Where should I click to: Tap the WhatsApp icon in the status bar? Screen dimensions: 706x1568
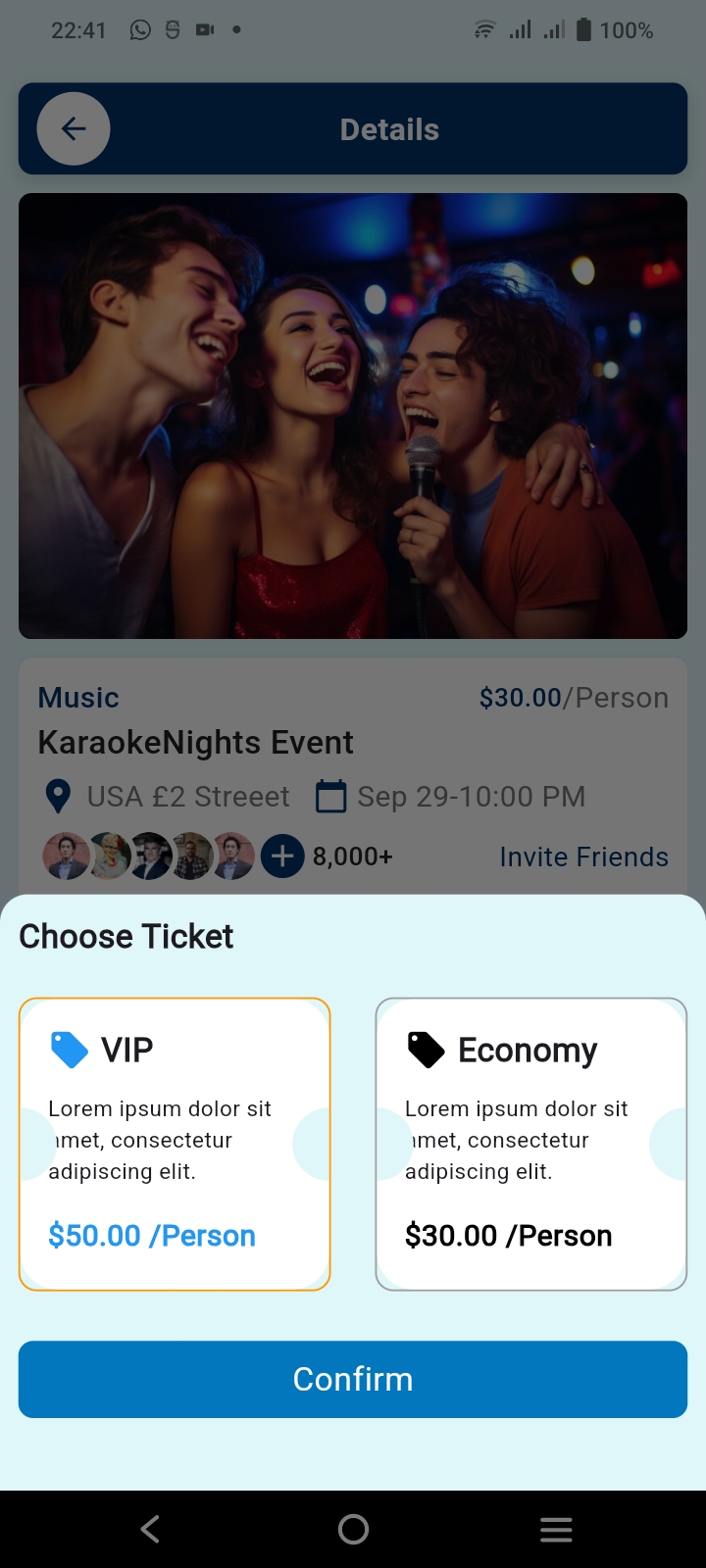[x=139, y=29]
